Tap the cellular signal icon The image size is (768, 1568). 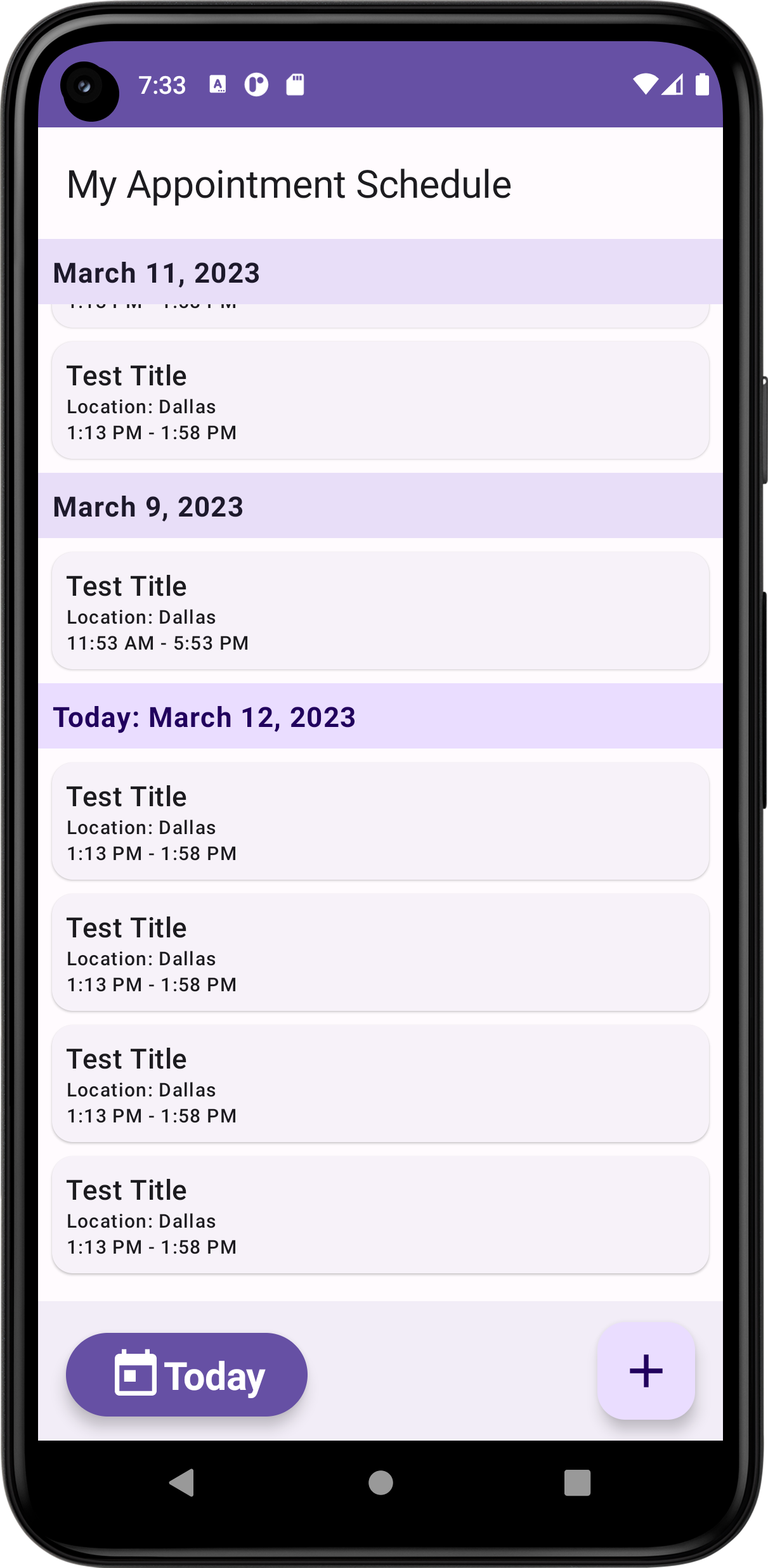click(x=674, y=84)
